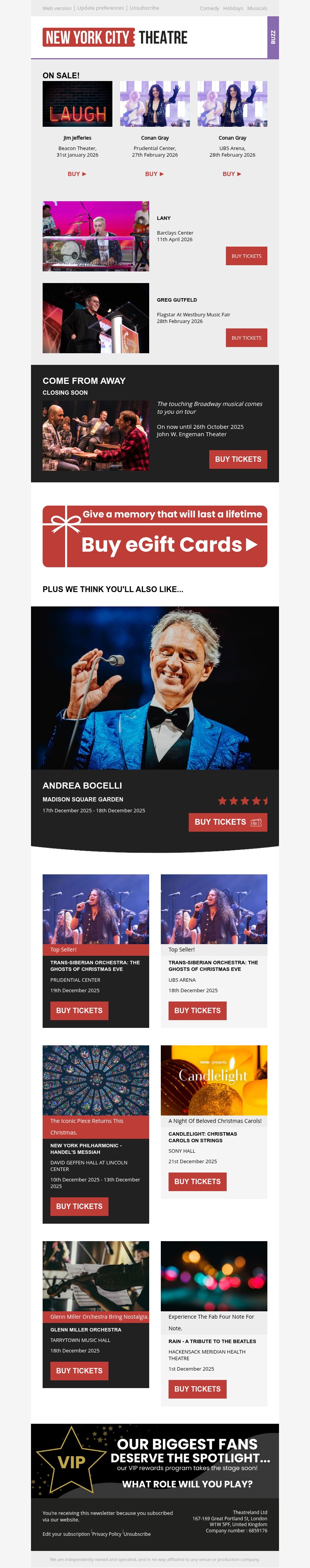Buy Conan Gray tickets at UBS Arena
The width and height of the screenshot is (310, 1568).
[x=232, y=174]
